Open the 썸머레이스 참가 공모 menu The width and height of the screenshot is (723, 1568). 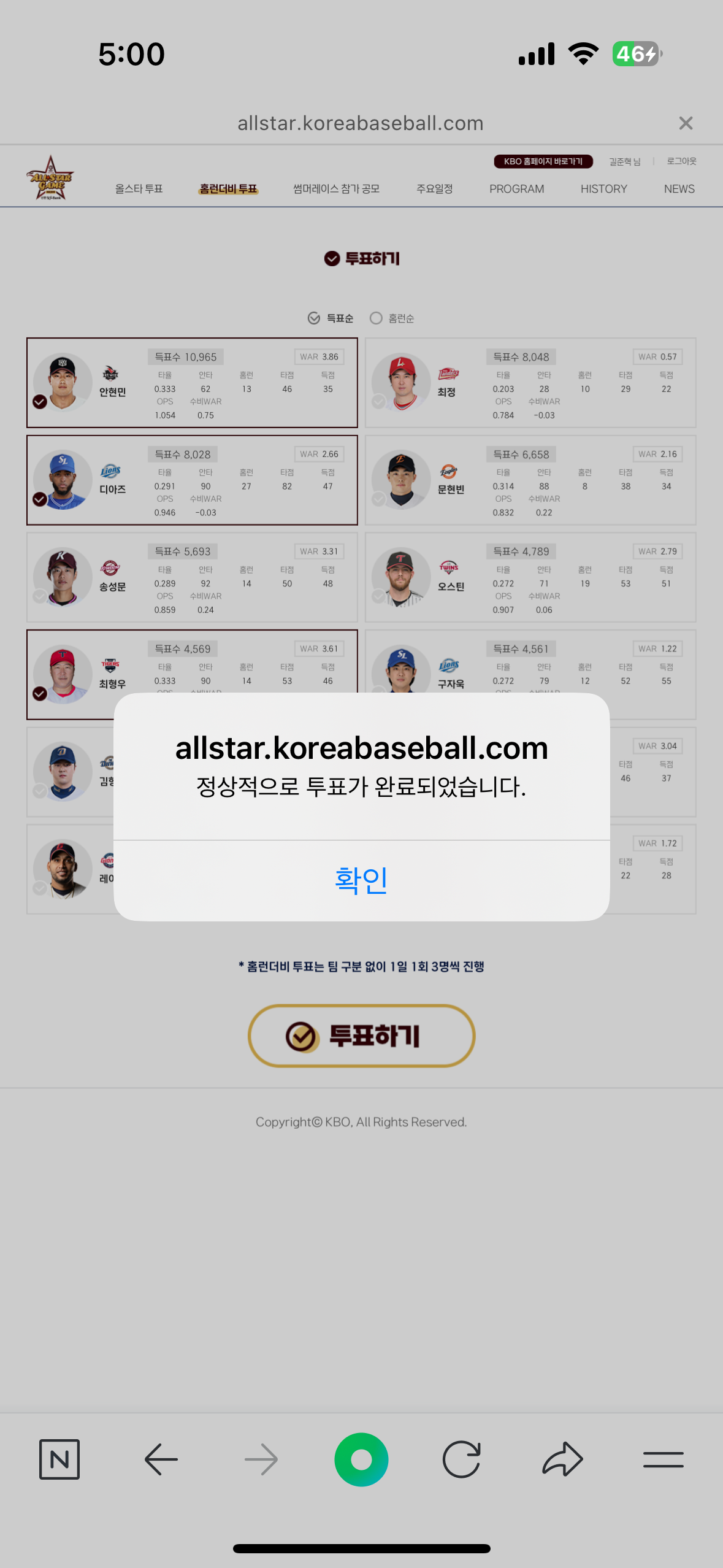pyautogui.click(x=336, y=189)
